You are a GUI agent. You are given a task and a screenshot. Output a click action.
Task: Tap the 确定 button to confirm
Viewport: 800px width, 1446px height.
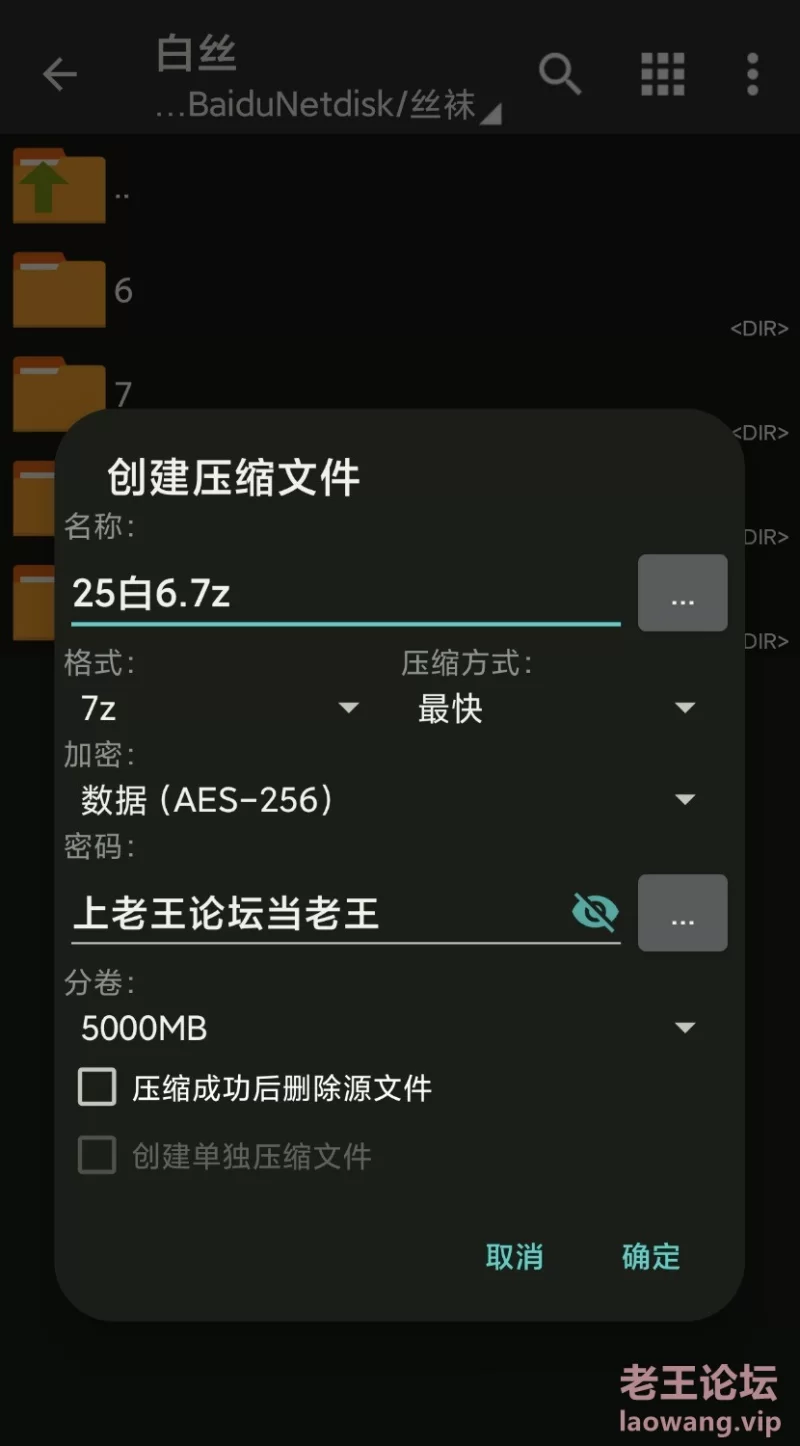[x=650, y=1256]
